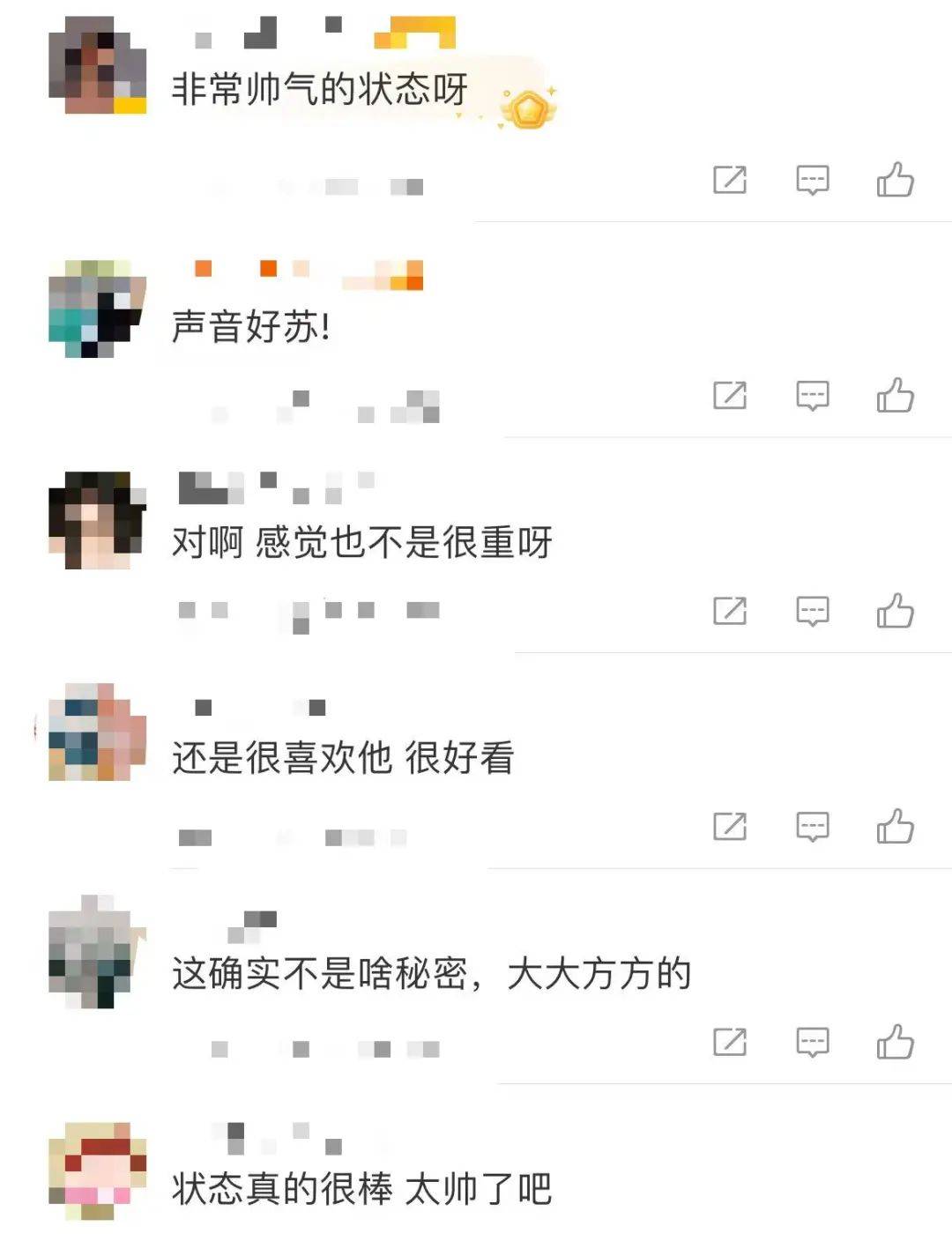This screenshot has height=1234, width=952.
Task: Open avatar of commenter 非常帅气的状态呀
Action: coord(97,65)
